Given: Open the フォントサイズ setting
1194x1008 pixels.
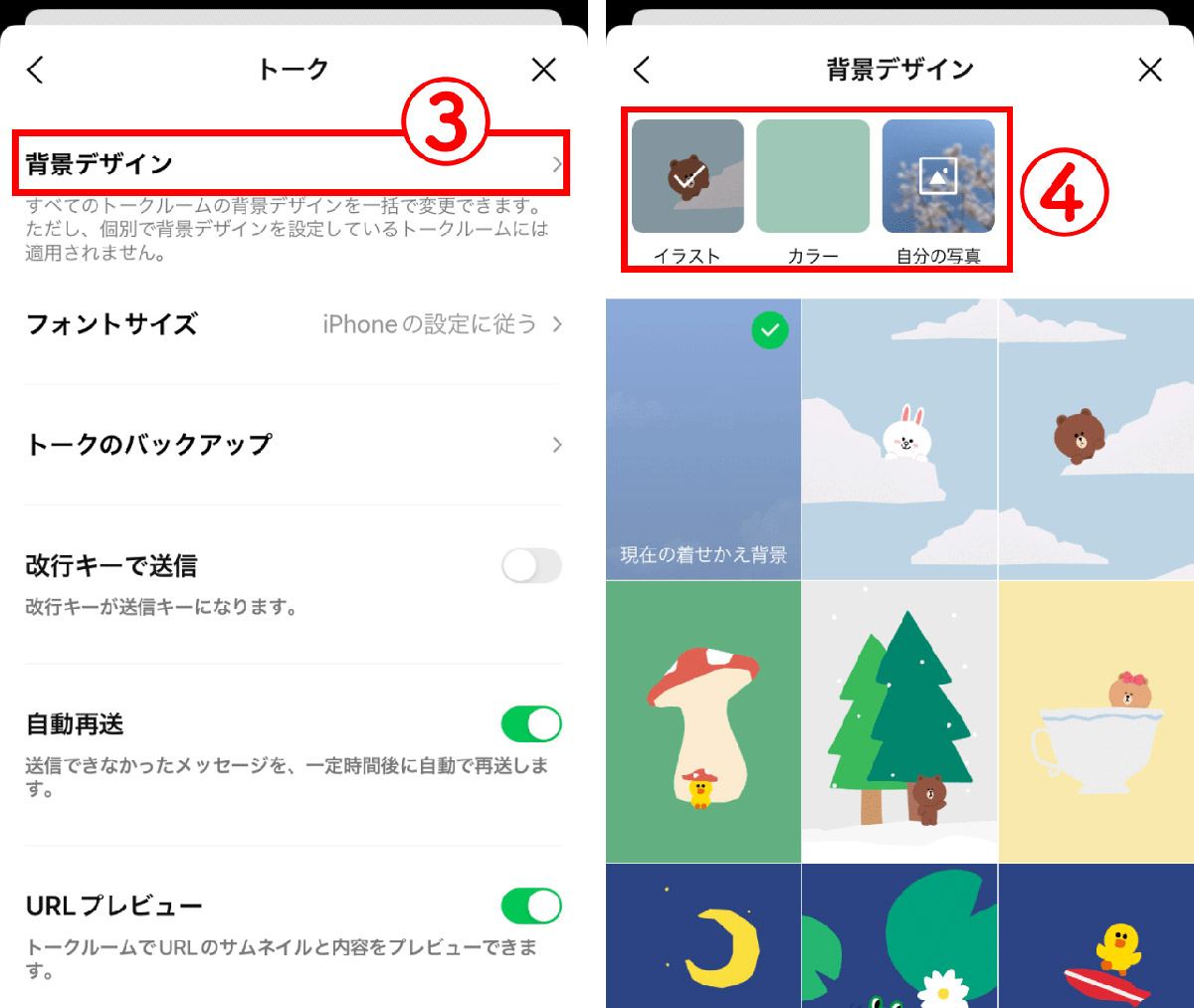Looking at the screenshot, I should coord(293,324).
